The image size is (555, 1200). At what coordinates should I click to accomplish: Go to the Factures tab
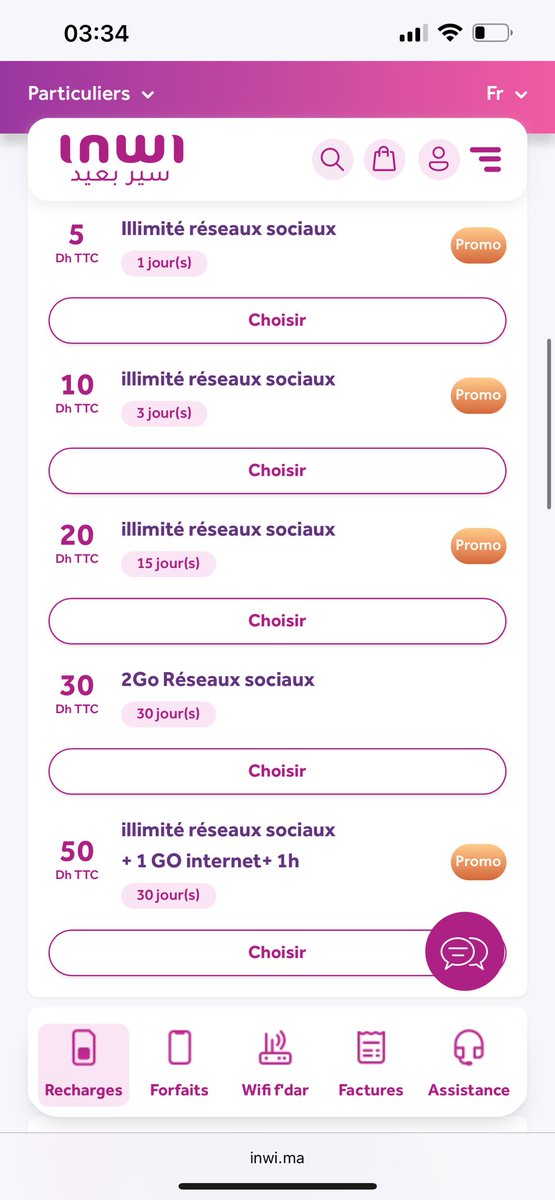(x=371, y=1065)
